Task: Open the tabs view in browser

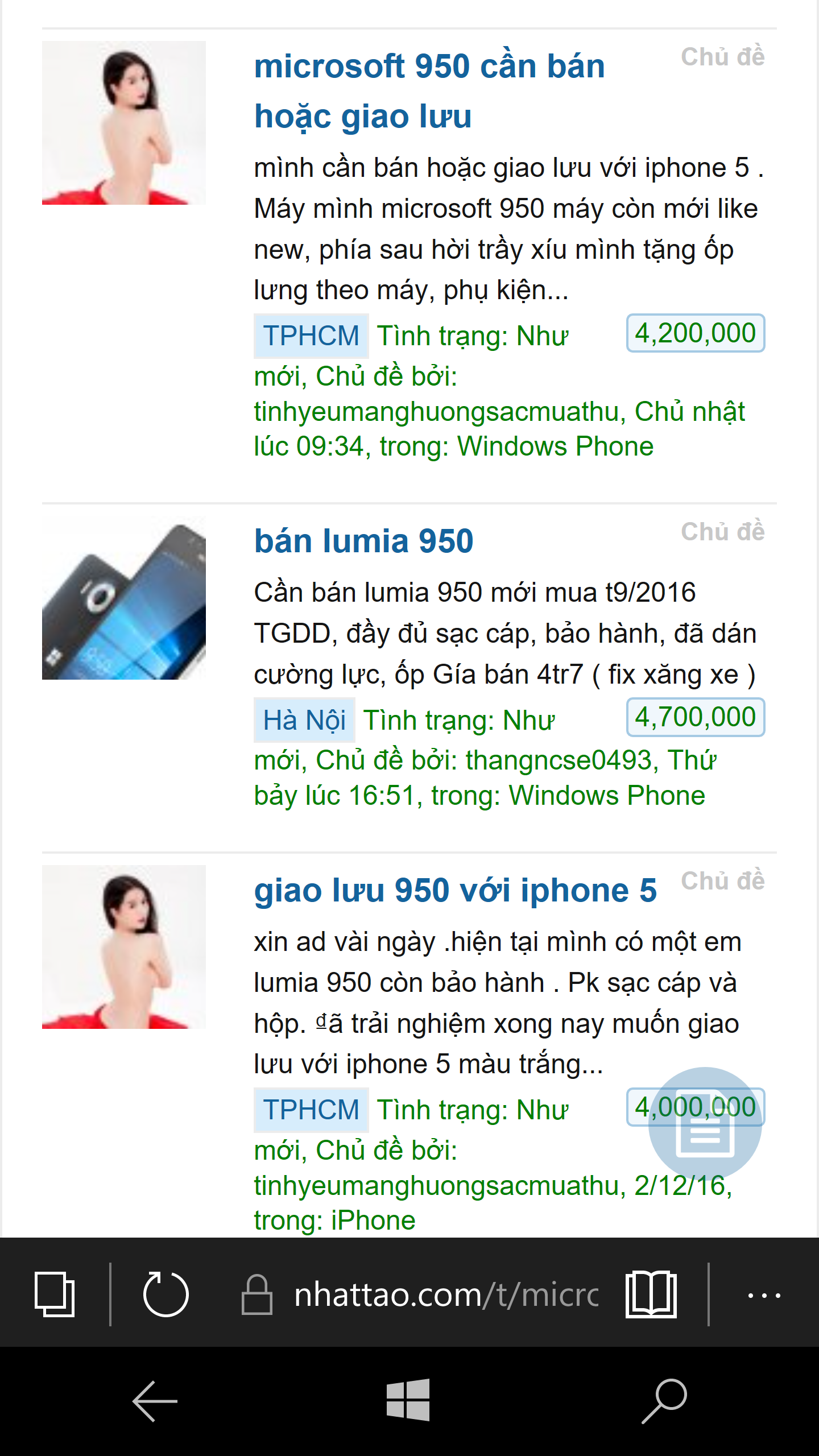Action: coord(55,1294)
